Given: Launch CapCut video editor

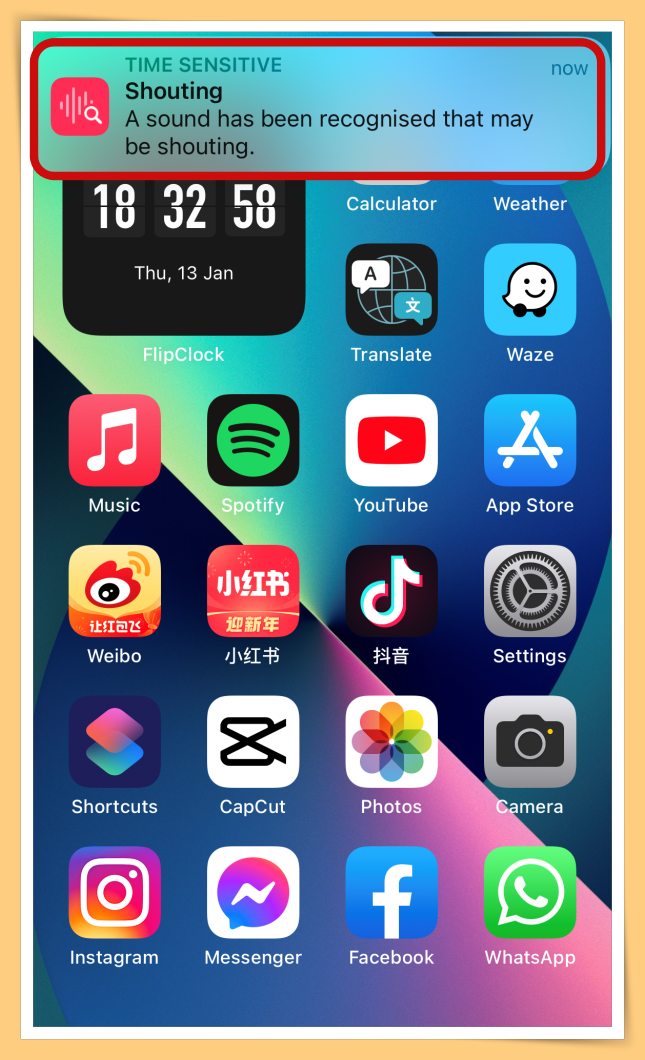Looking at the screenshot, I should (x=253, y=742).
